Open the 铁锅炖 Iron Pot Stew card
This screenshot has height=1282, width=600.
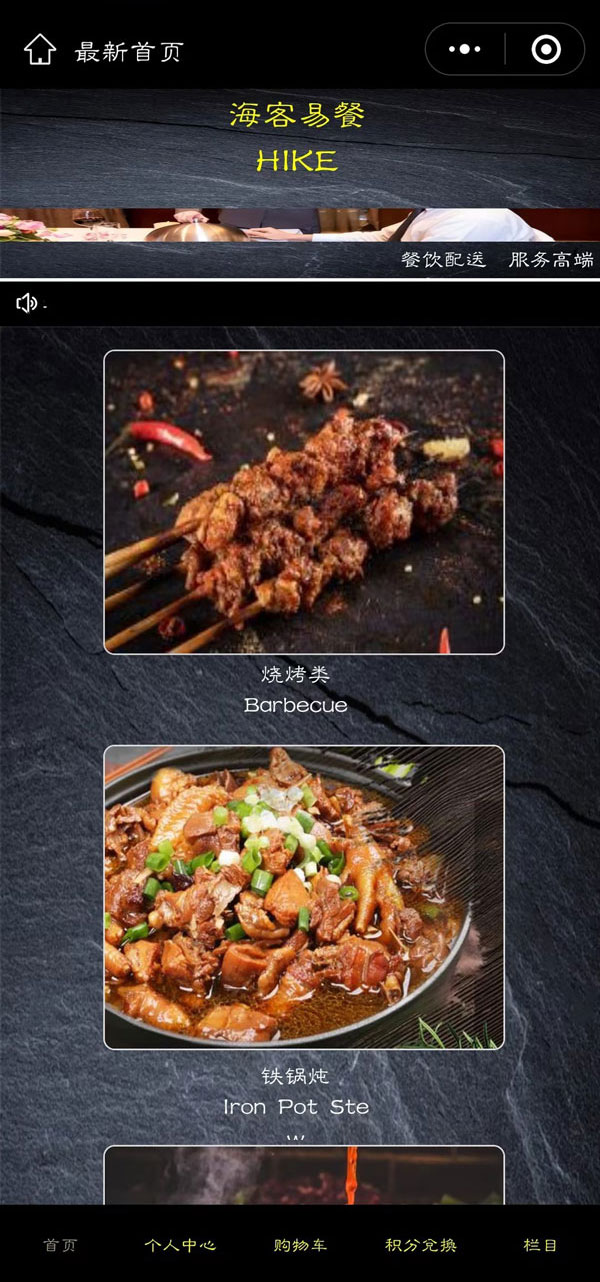click(304, 897)
